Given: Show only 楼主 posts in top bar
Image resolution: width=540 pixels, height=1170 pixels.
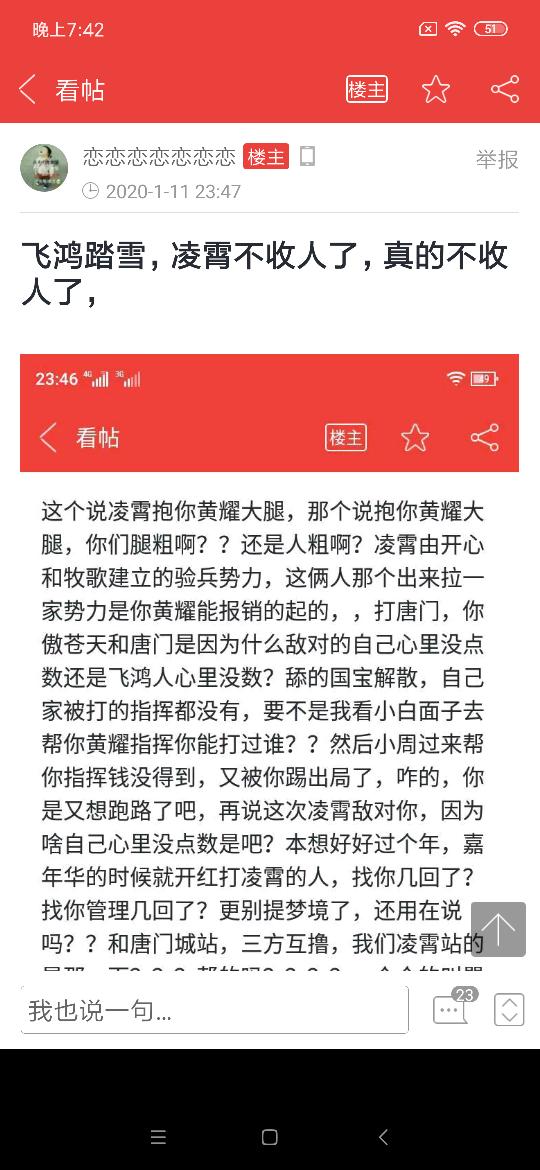Looking at the screenshot, I should click(366, 90).
